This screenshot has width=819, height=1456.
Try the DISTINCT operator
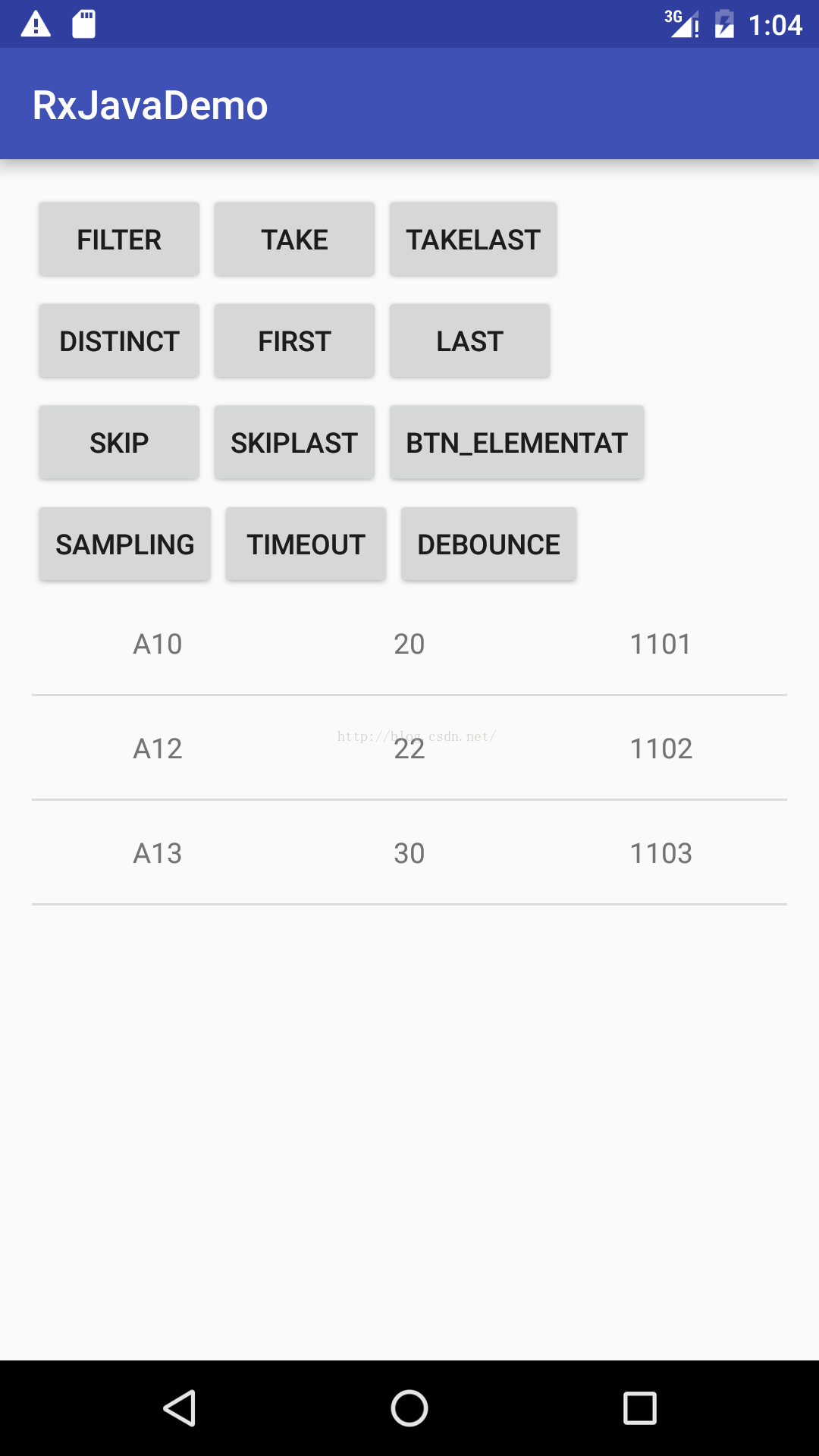(x=119, y=341)
